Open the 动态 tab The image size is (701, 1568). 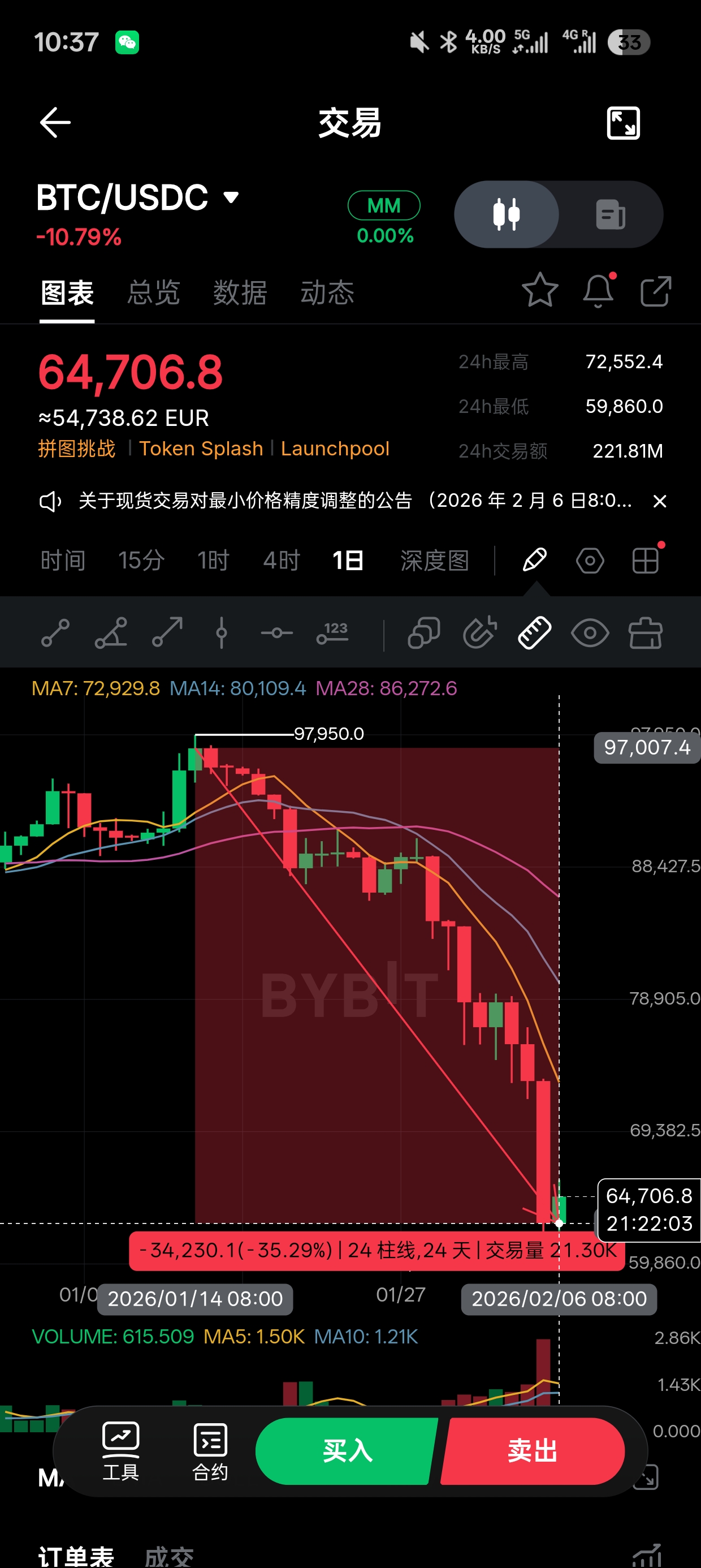tap(327, 293)
